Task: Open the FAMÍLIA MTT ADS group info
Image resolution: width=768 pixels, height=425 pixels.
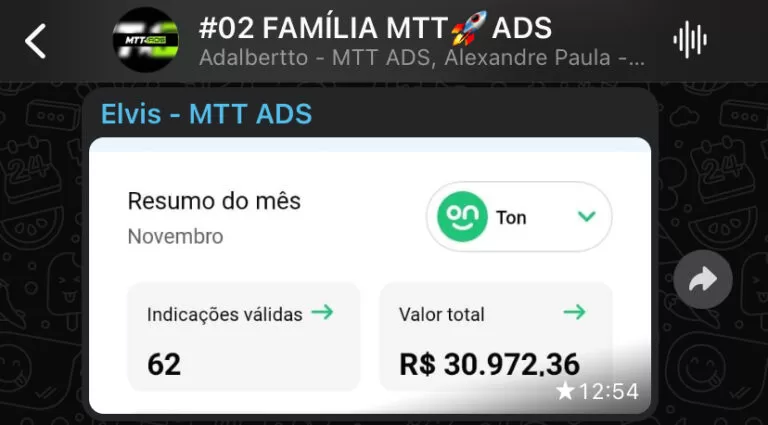Action: pos(420,40)
